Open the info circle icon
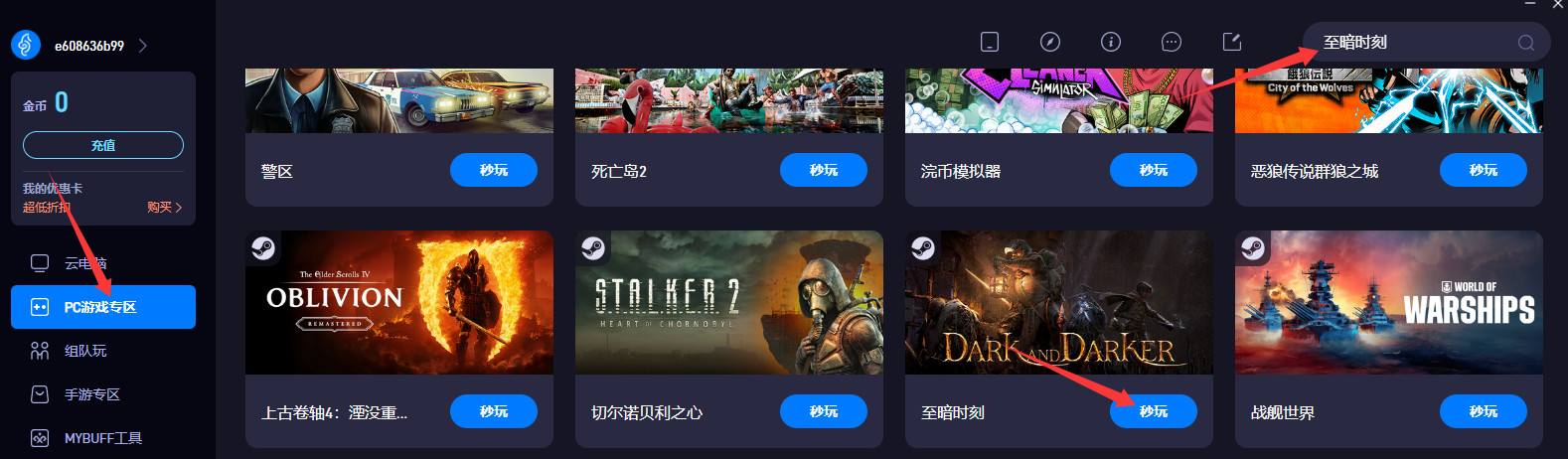 click(x=1111, y=42)
